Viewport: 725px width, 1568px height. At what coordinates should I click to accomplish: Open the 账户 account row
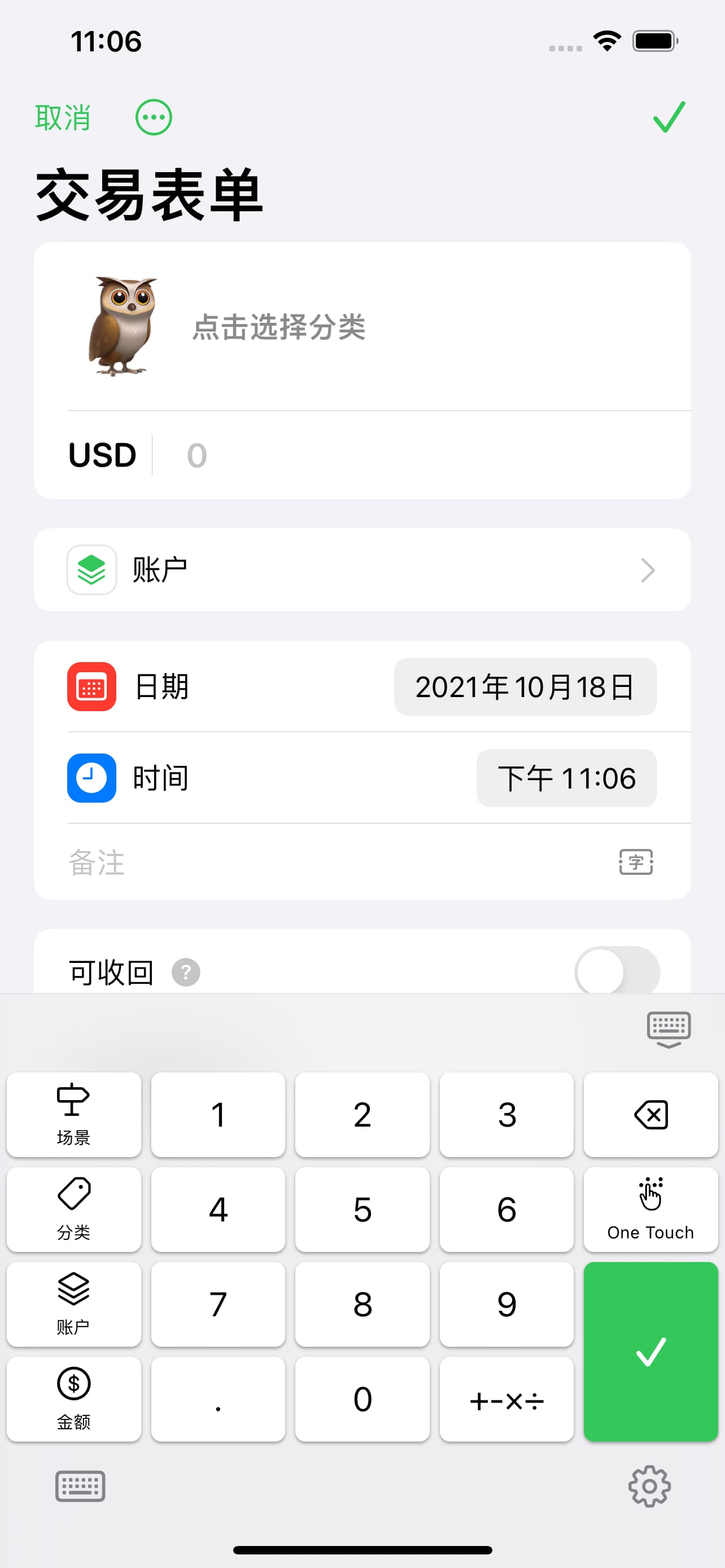[361, 570]
